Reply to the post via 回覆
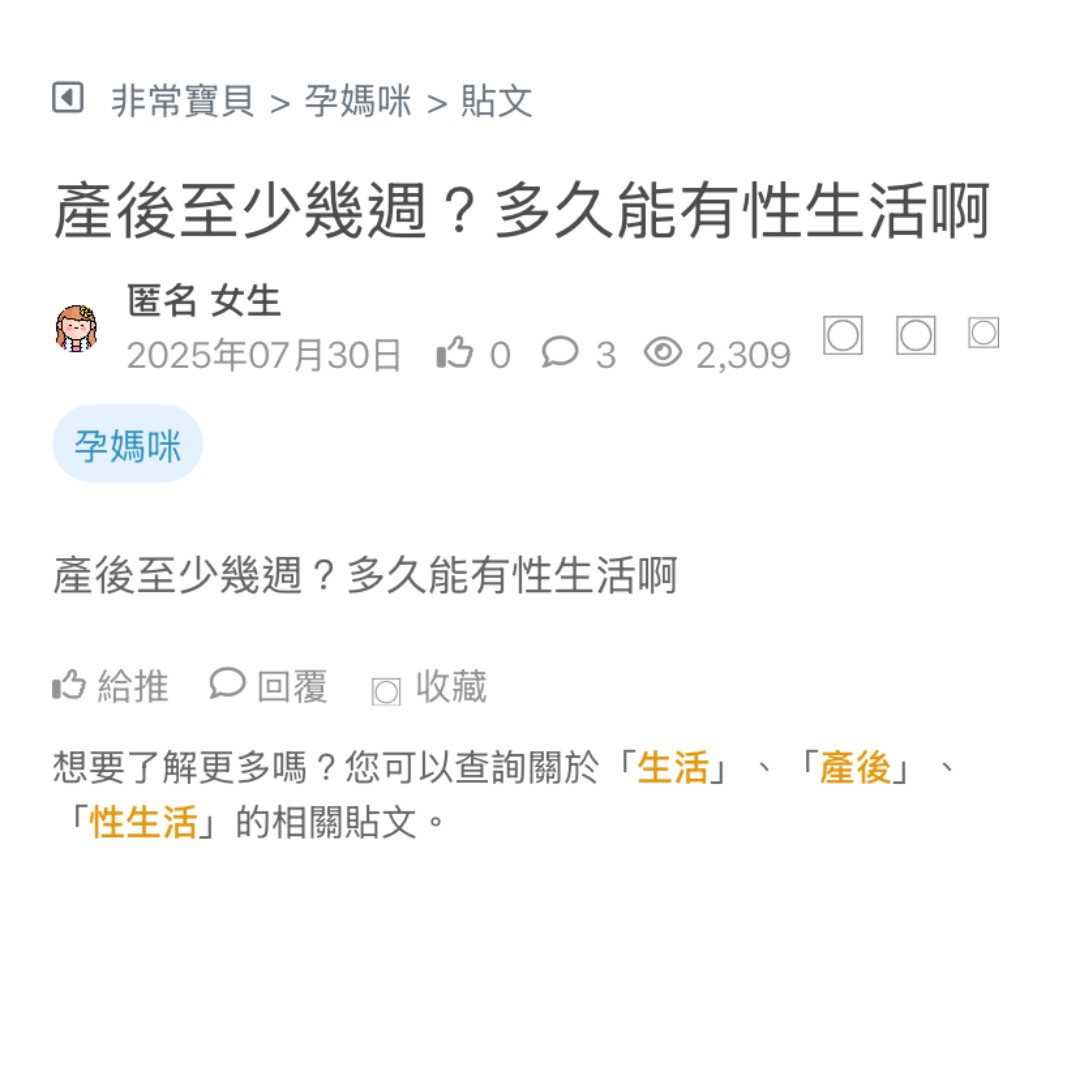1080x1080 pixels. pos(269,687)
